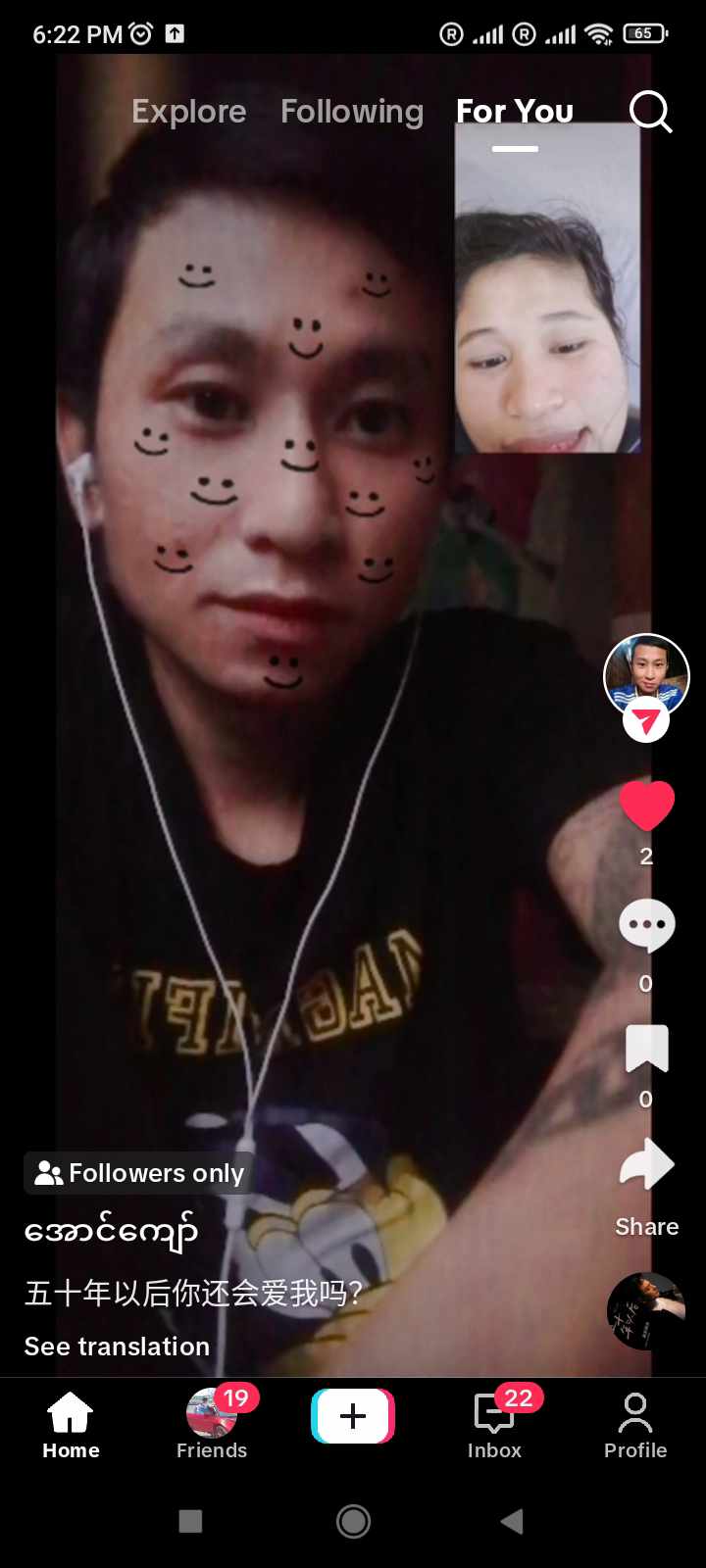Go to the Profile tab
Image resolution: width=706 pixels, height=1568 pixels.
(x=635, y=1425)
